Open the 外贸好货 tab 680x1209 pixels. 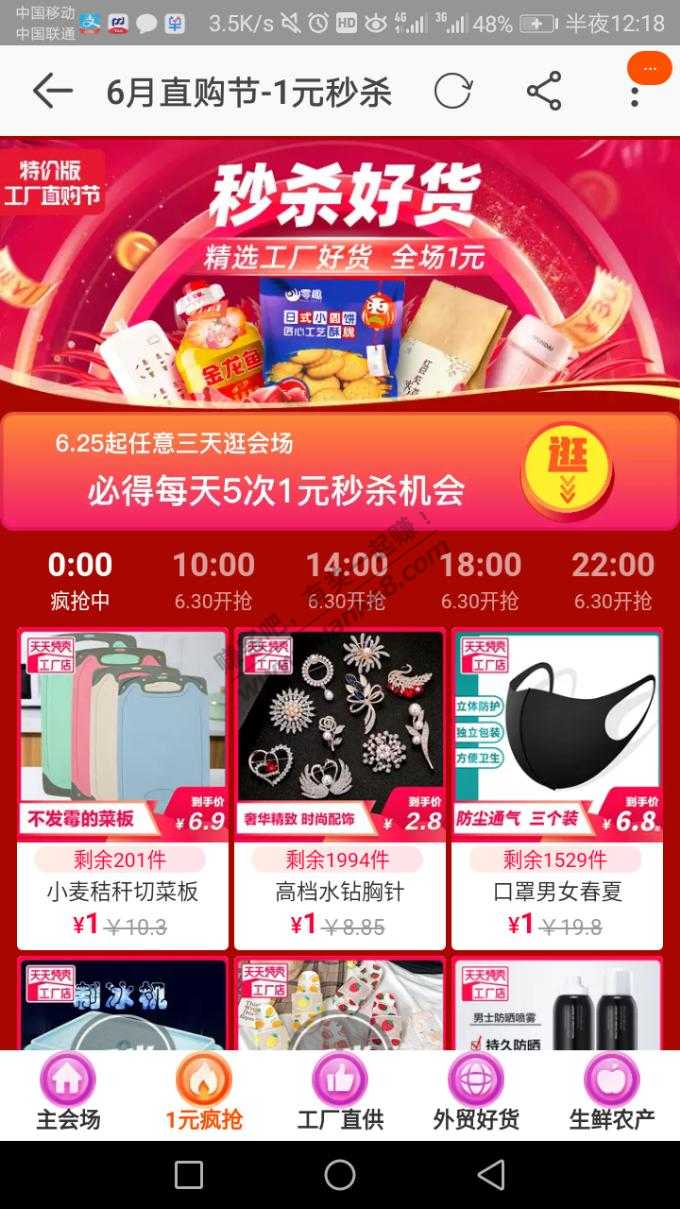click(x=476, y=1094)
